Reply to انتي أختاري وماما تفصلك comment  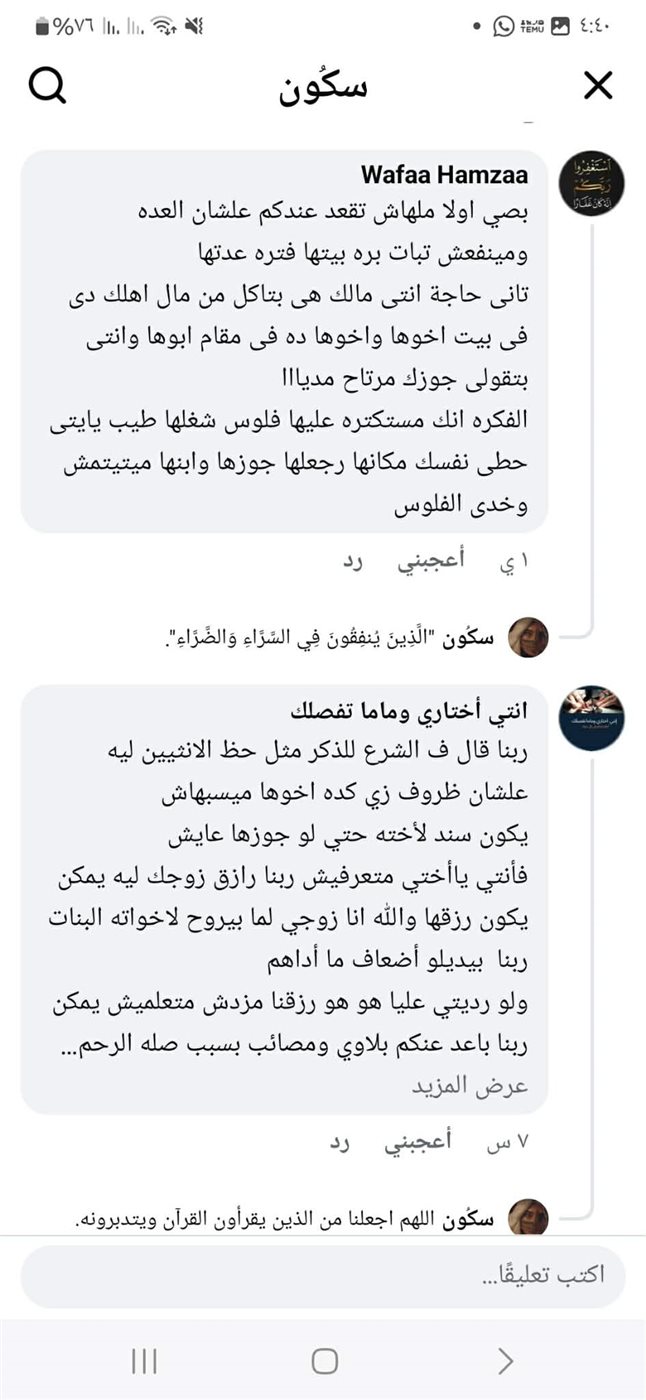[x=339, y=1143]
